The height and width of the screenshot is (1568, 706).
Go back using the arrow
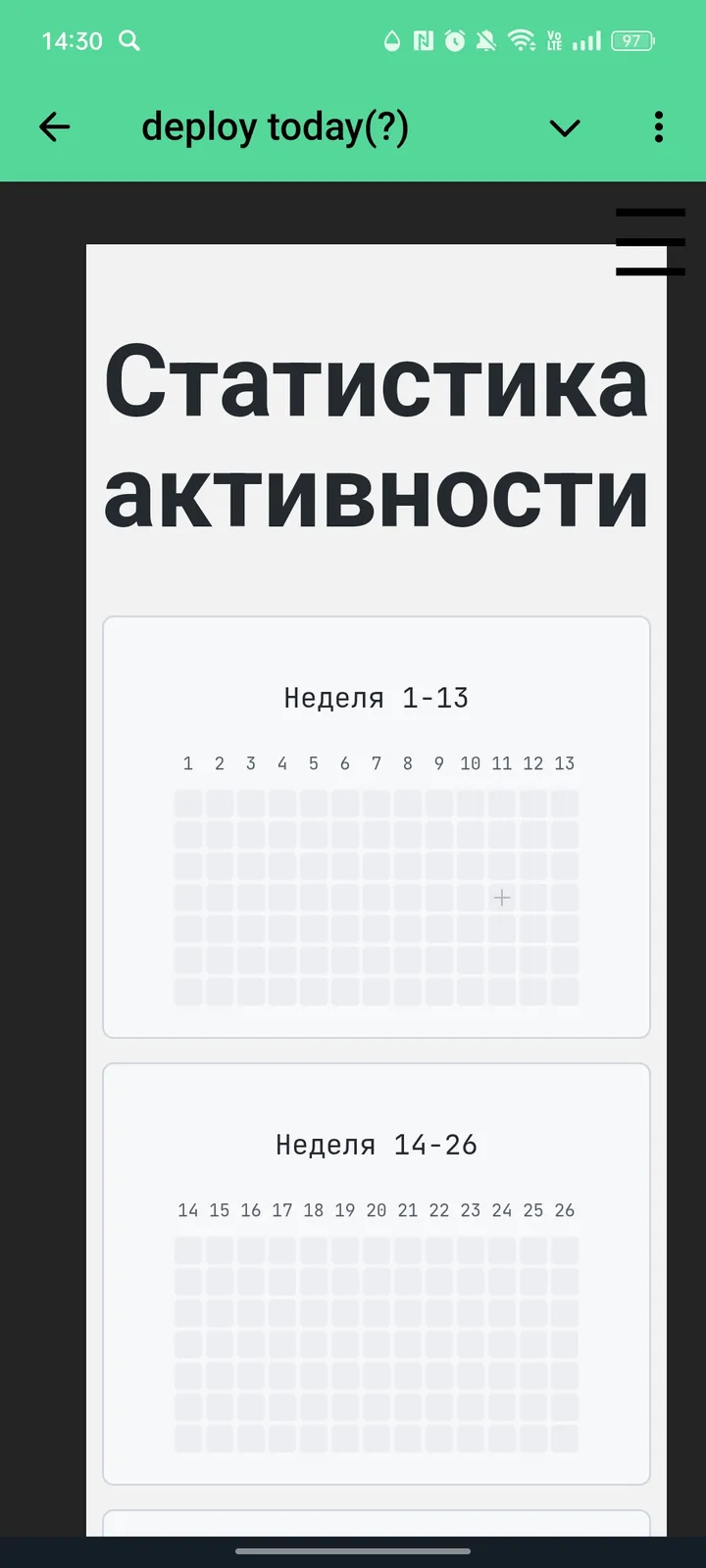pyautogui.click(x=55, y=127)
